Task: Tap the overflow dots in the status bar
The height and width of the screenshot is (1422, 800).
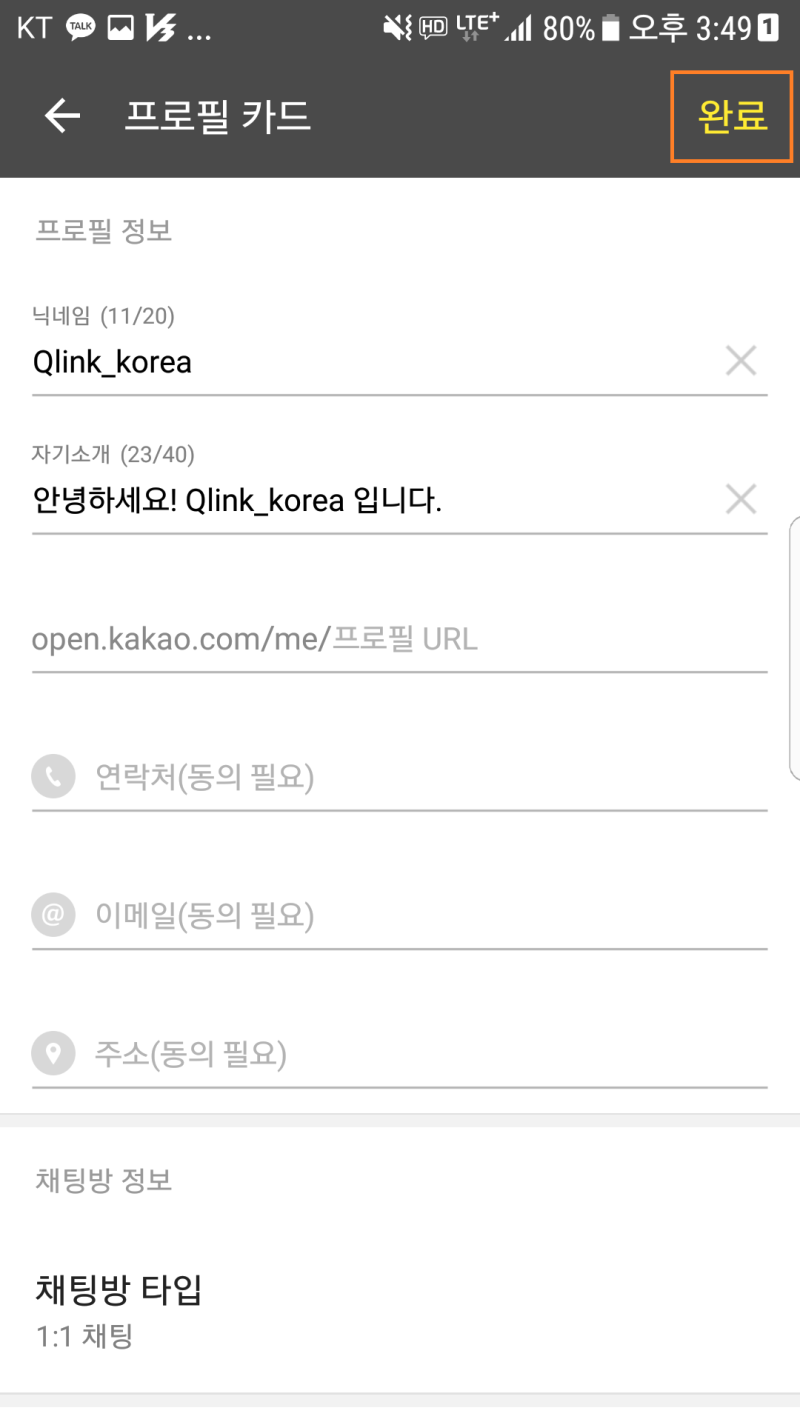Action: pyautogui.click(x=199, y=31)
